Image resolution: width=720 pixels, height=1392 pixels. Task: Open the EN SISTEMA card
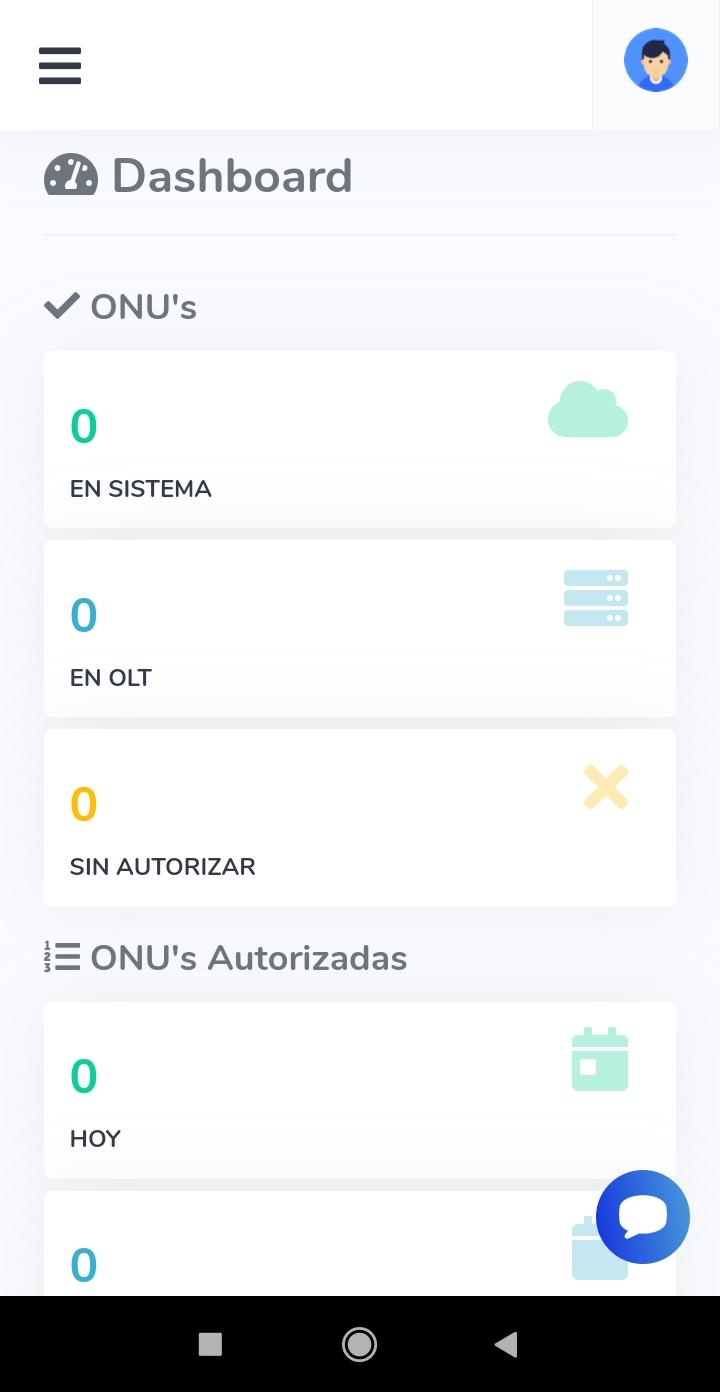360,439
